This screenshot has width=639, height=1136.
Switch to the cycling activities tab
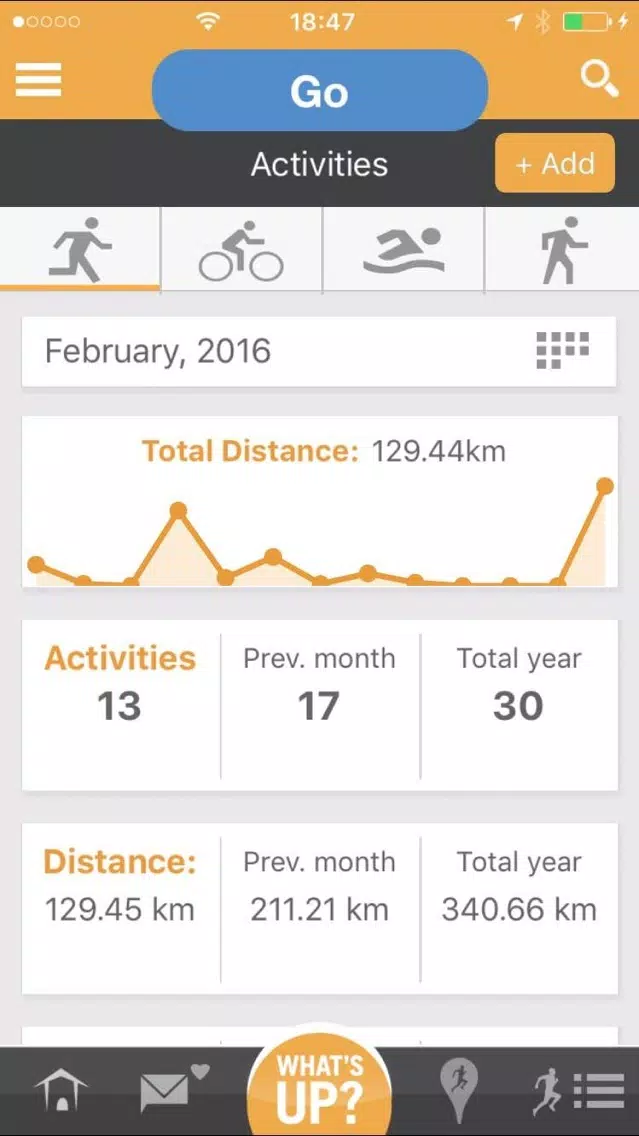click(x=241, y=249)
